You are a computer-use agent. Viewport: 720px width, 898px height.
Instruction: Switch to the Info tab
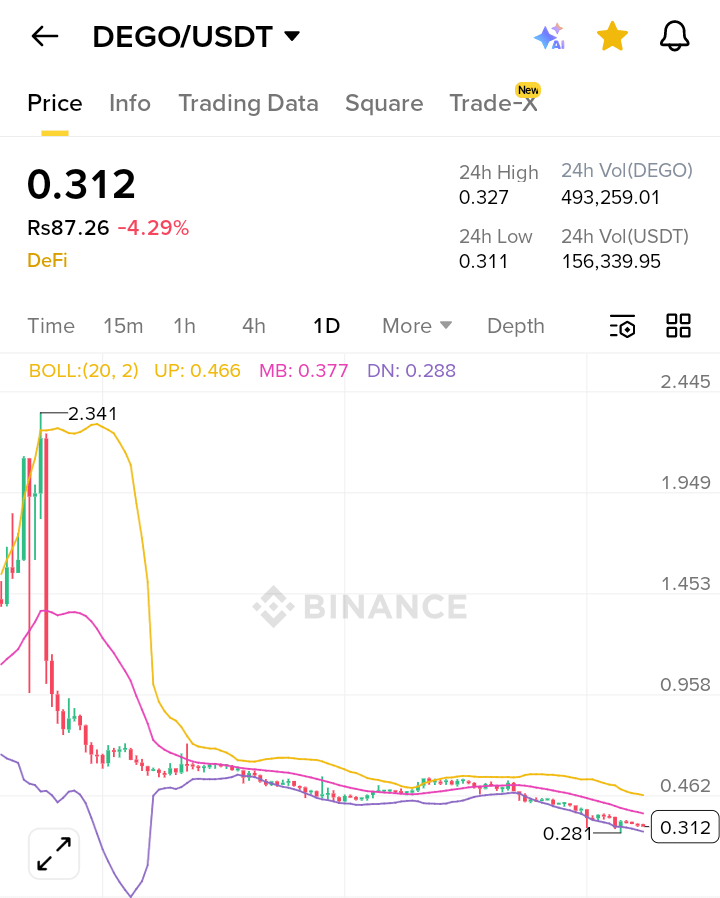(130, 103)
